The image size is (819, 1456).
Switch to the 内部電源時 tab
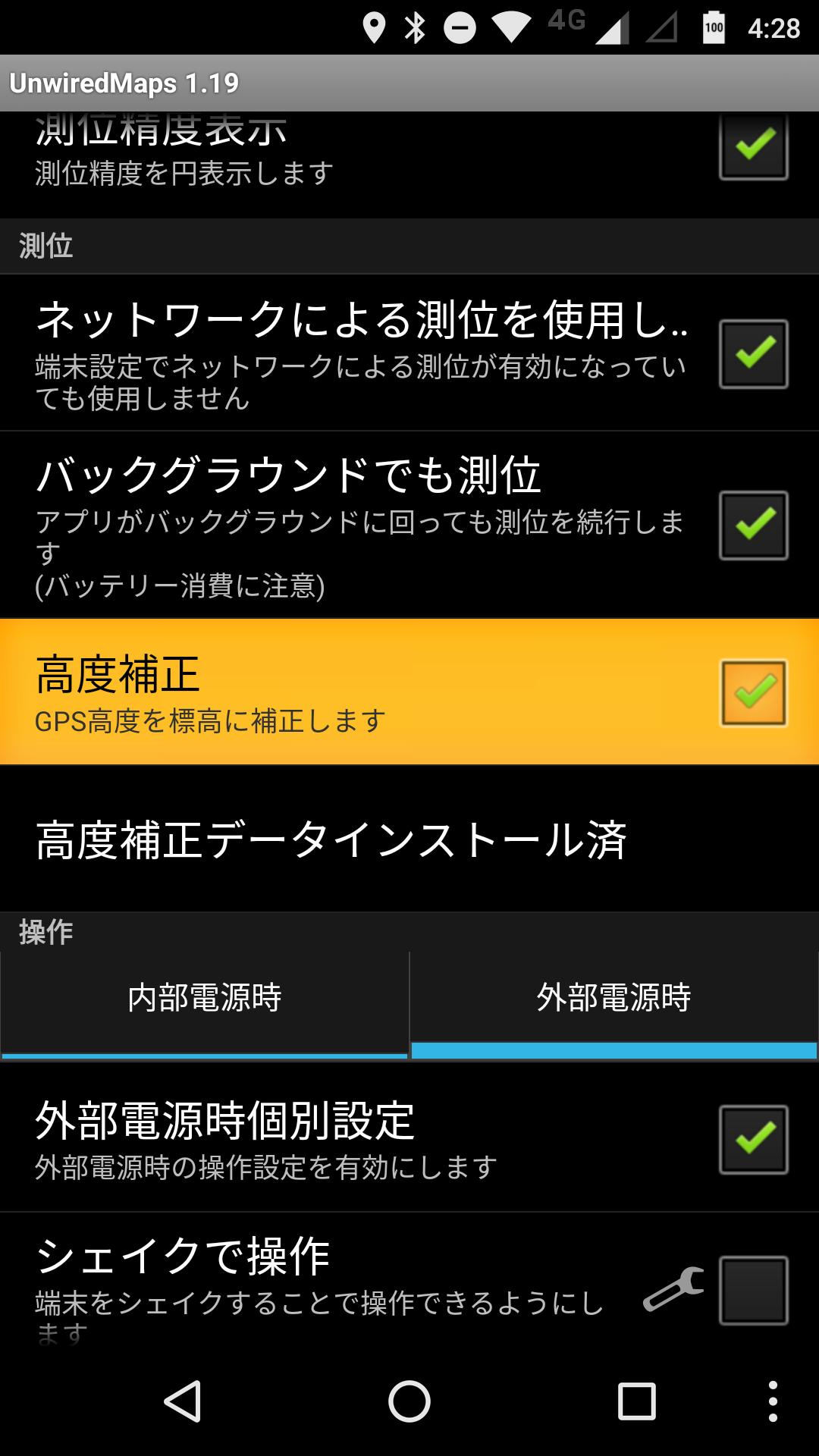pyautogui.click(x=205, y=998)
